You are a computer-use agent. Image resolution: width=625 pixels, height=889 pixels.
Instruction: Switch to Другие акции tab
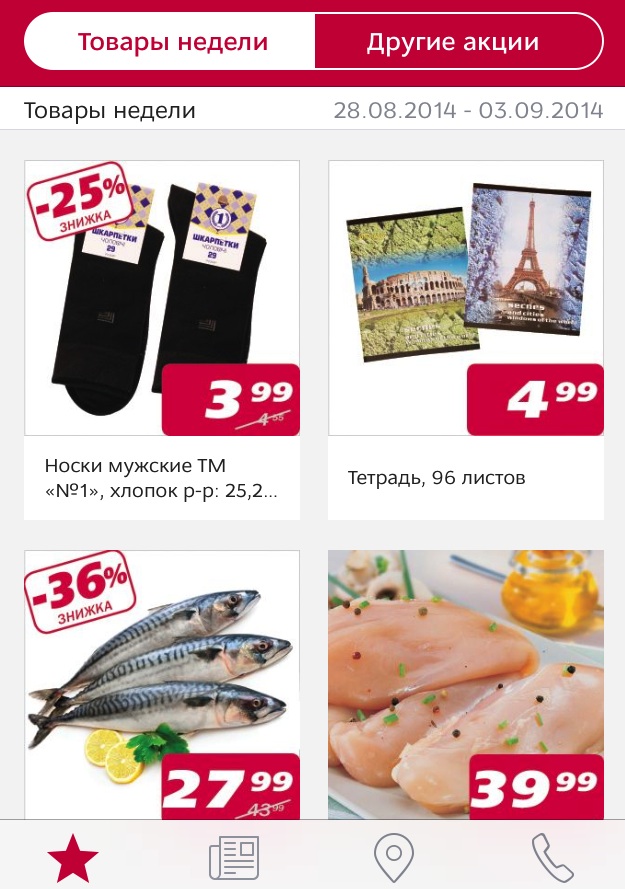tap(453, 42)
